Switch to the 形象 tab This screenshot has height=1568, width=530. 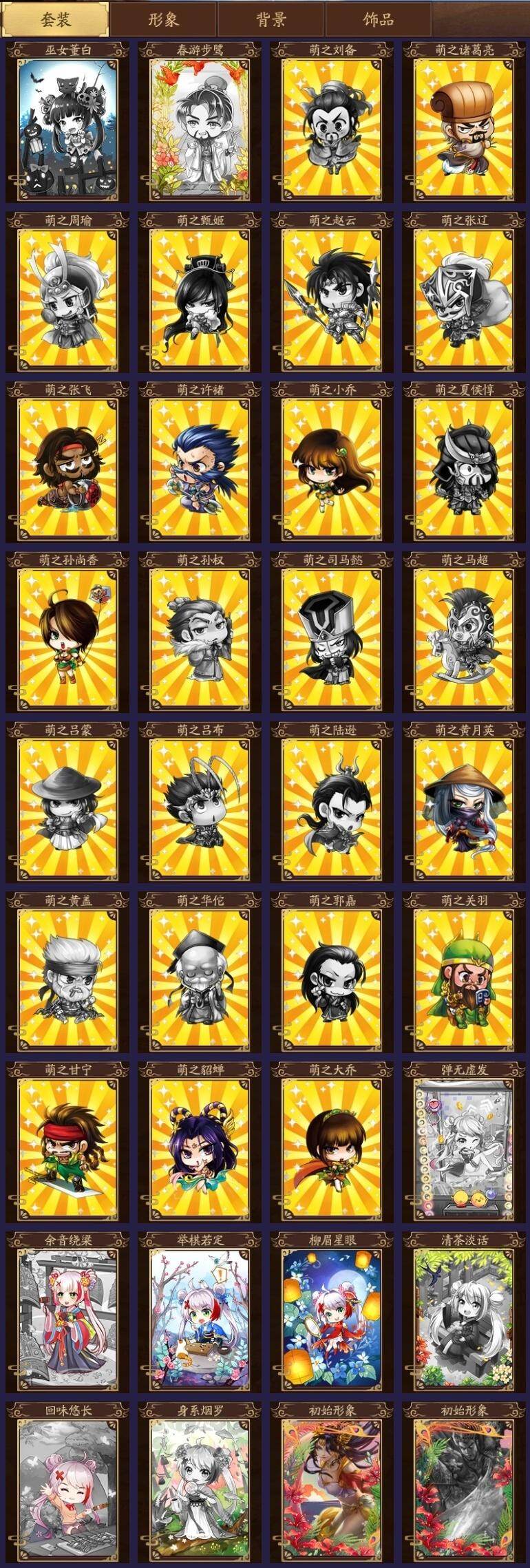pos(164,19)
